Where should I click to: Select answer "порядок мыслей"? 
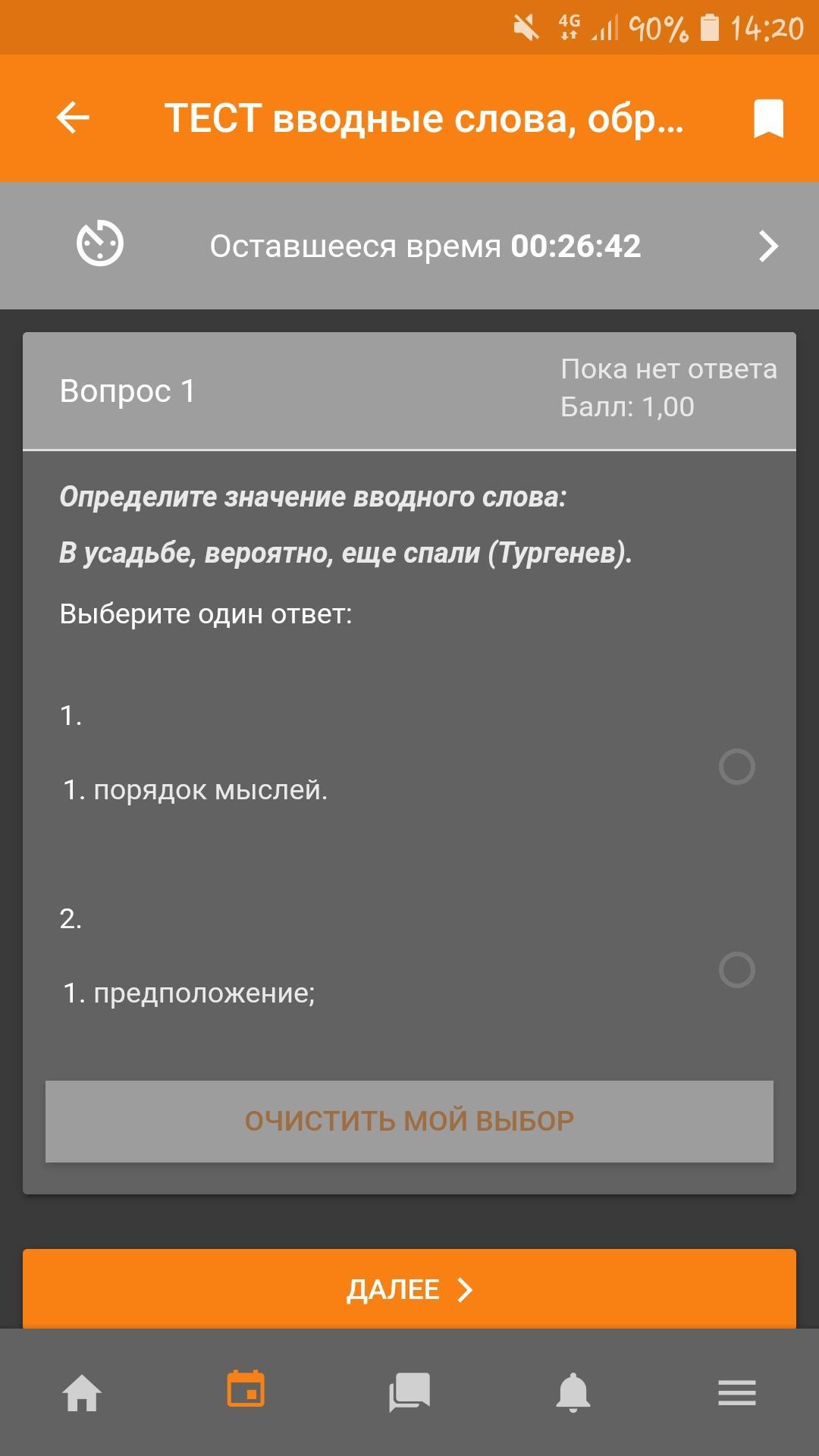coord(736,767)
